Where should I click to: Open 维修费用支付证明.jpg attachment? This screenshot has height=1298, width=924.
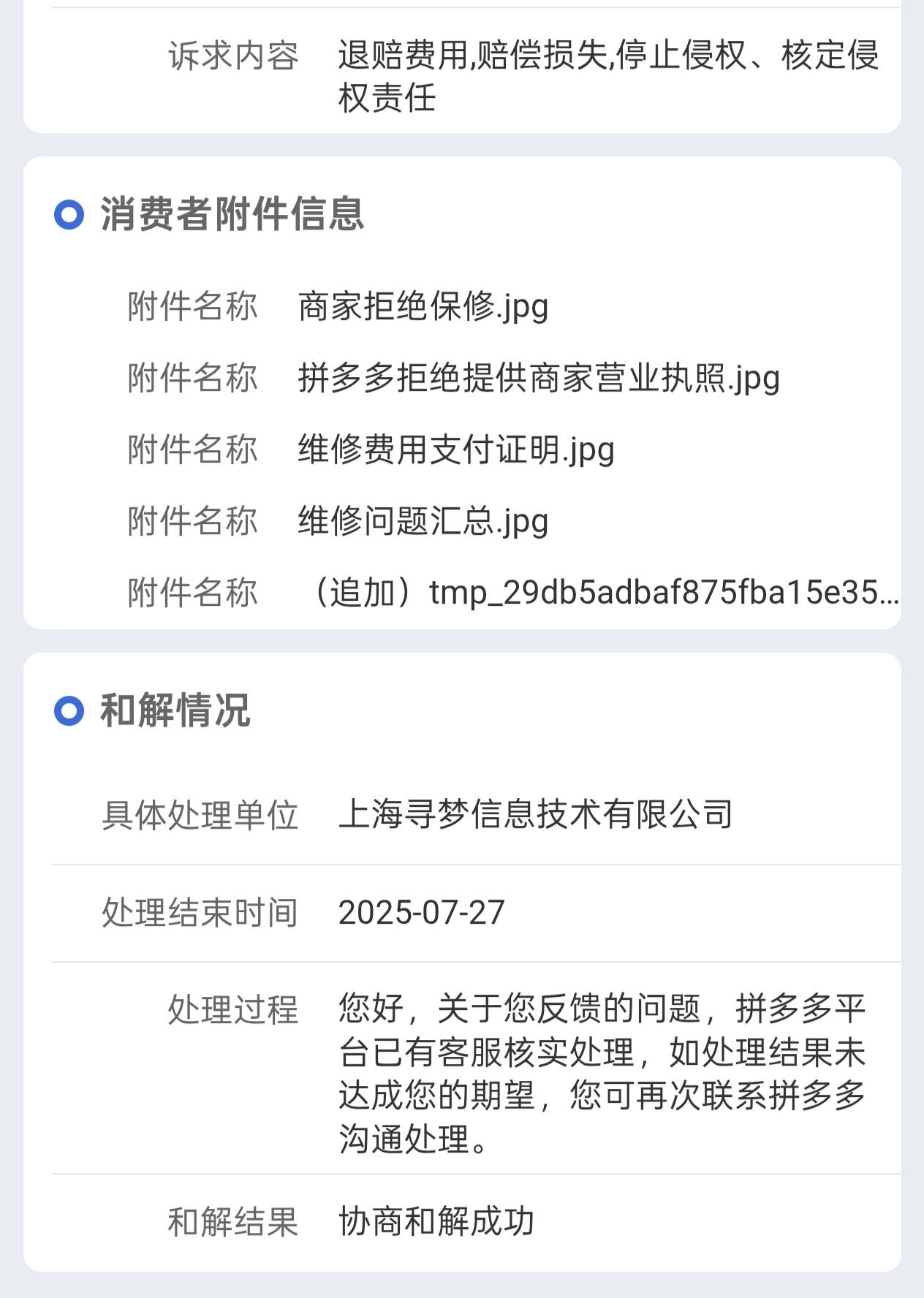(455, 449)
